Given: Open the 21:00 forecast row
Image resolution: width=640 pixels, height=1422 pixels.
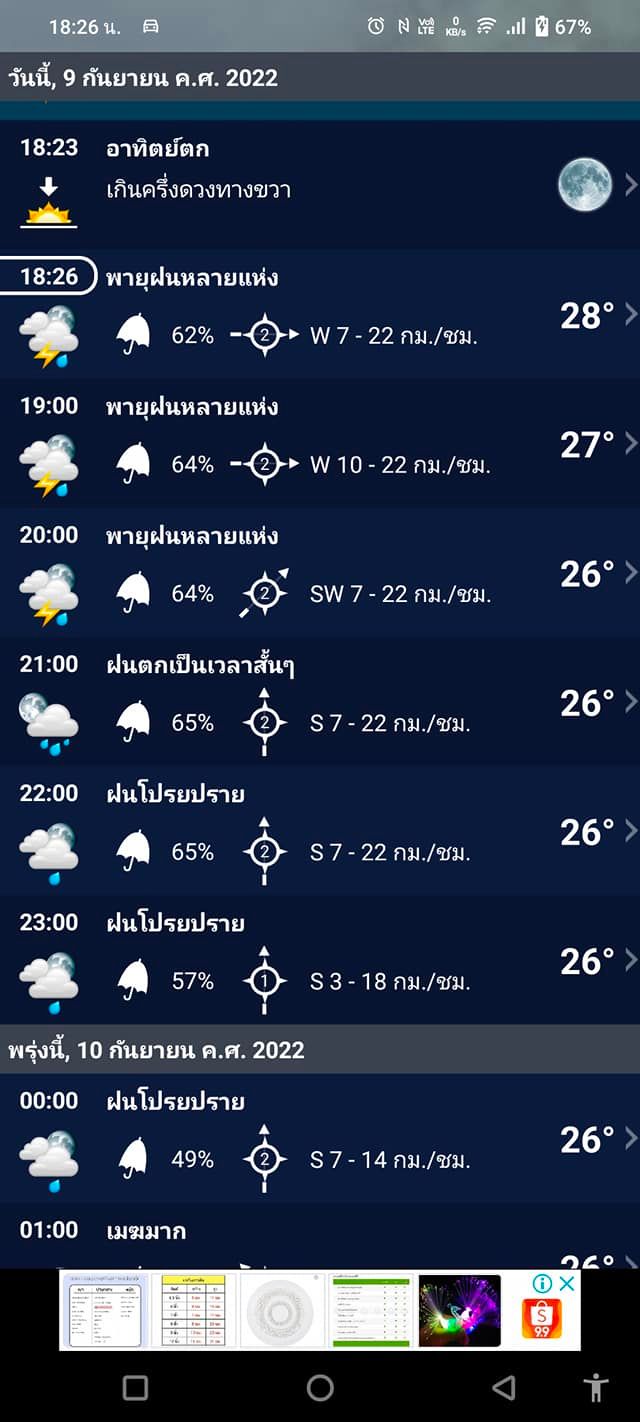Looking at the screenshot, I should [x=320, y=701].
